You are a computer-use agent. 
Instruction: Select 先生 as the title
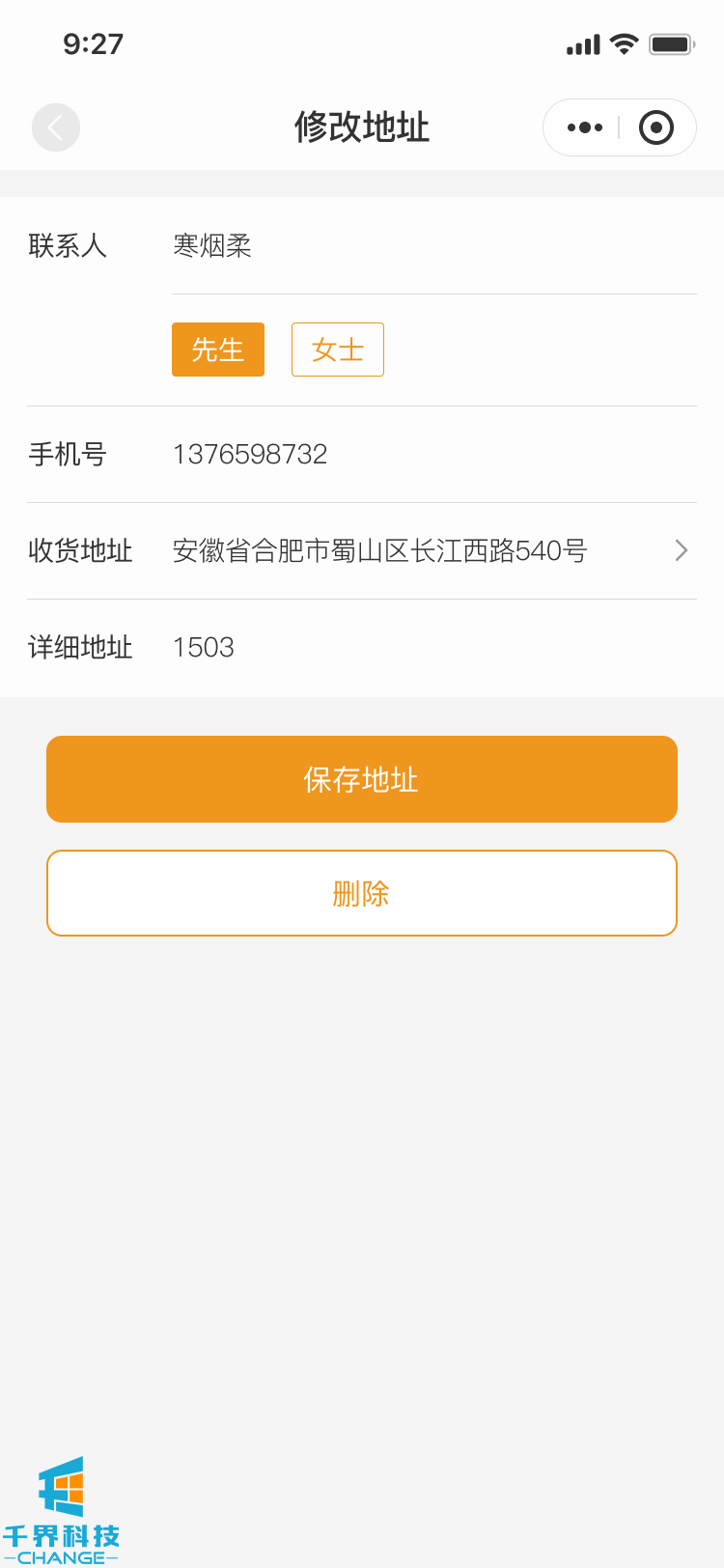pos(218,350)
